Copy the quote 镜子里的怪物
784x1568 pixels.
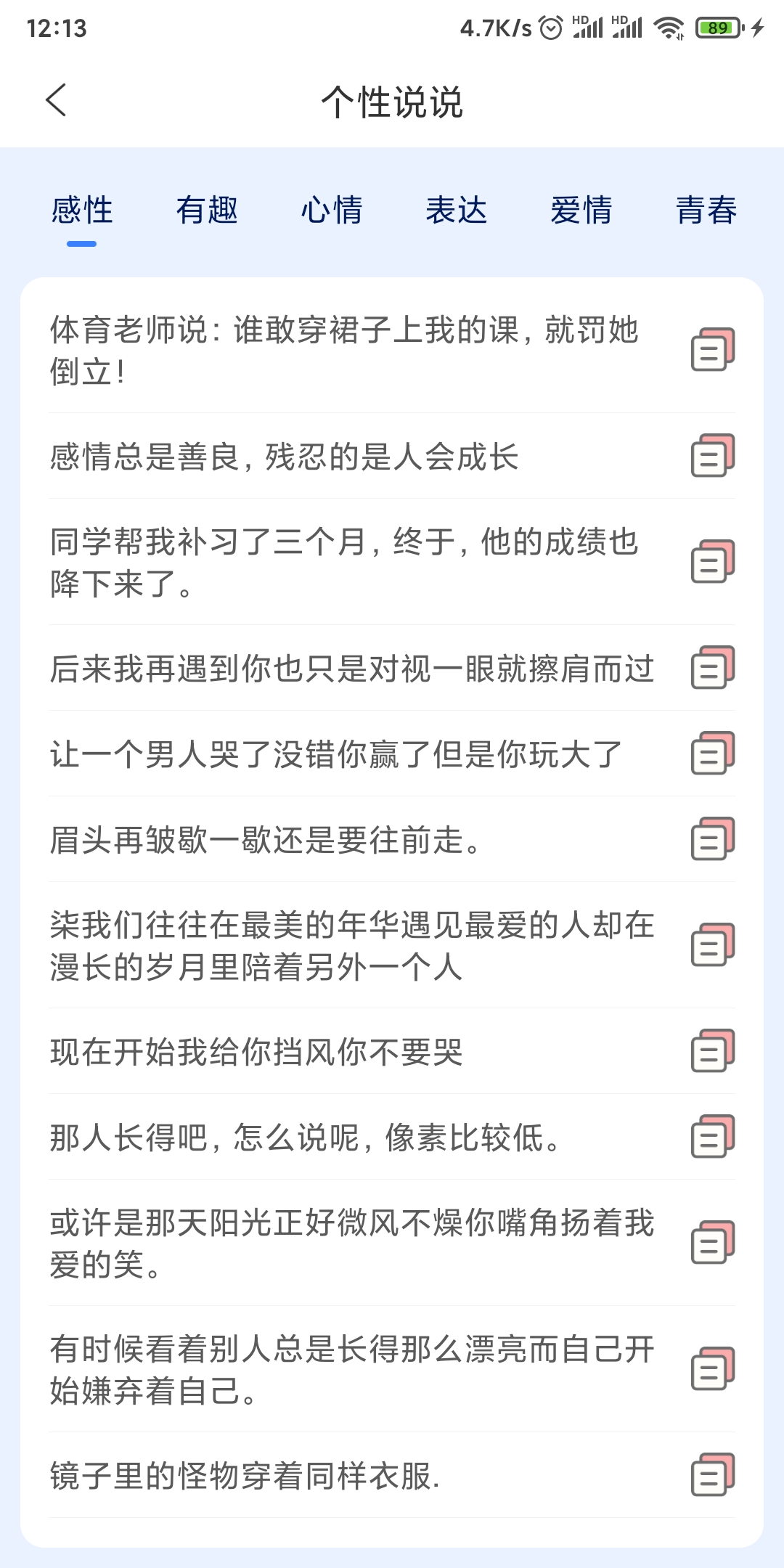click(x=713, y=1474)
